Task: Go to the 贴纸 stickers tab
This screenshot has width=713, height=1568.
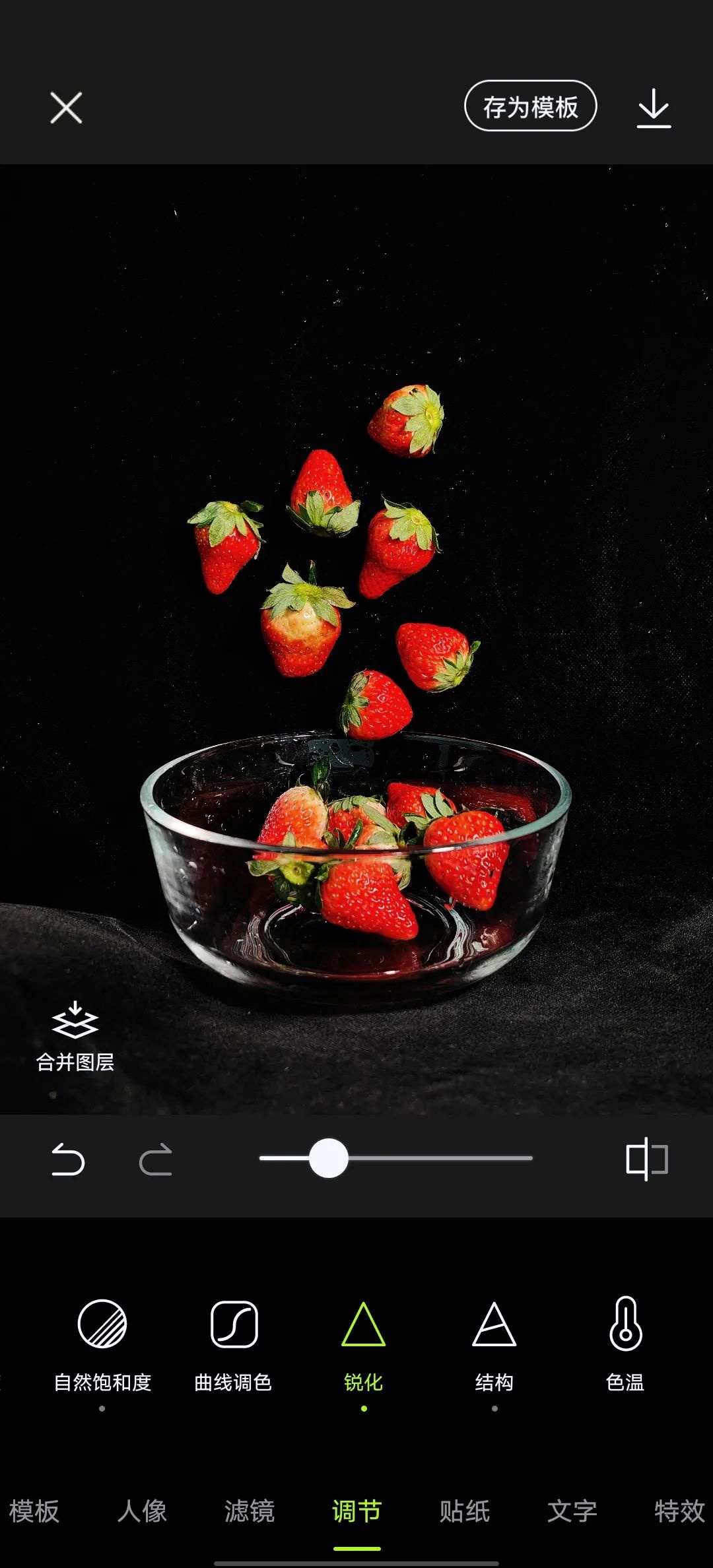Action: (465, 1511)
